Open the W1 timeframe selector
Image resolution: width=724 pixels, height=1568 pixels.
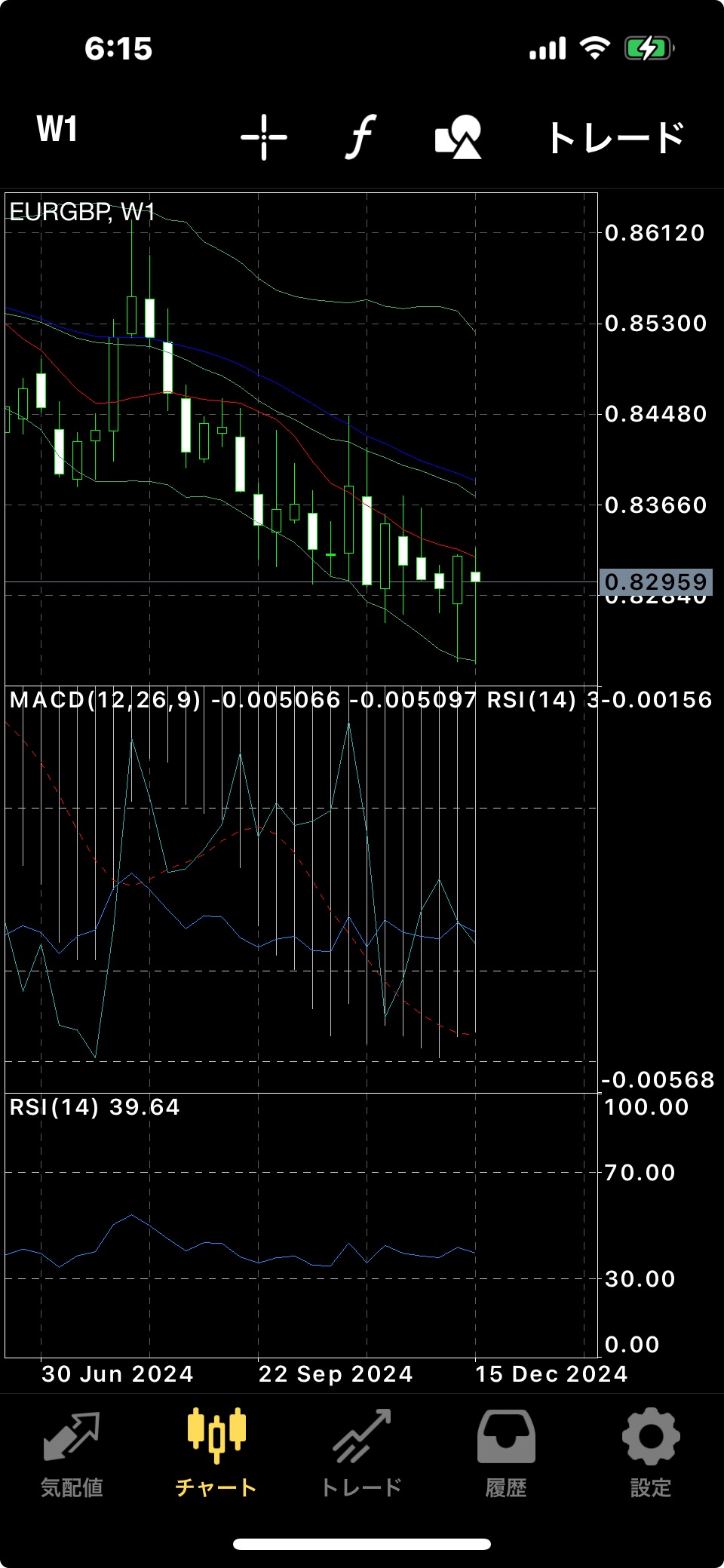[57, 130]
